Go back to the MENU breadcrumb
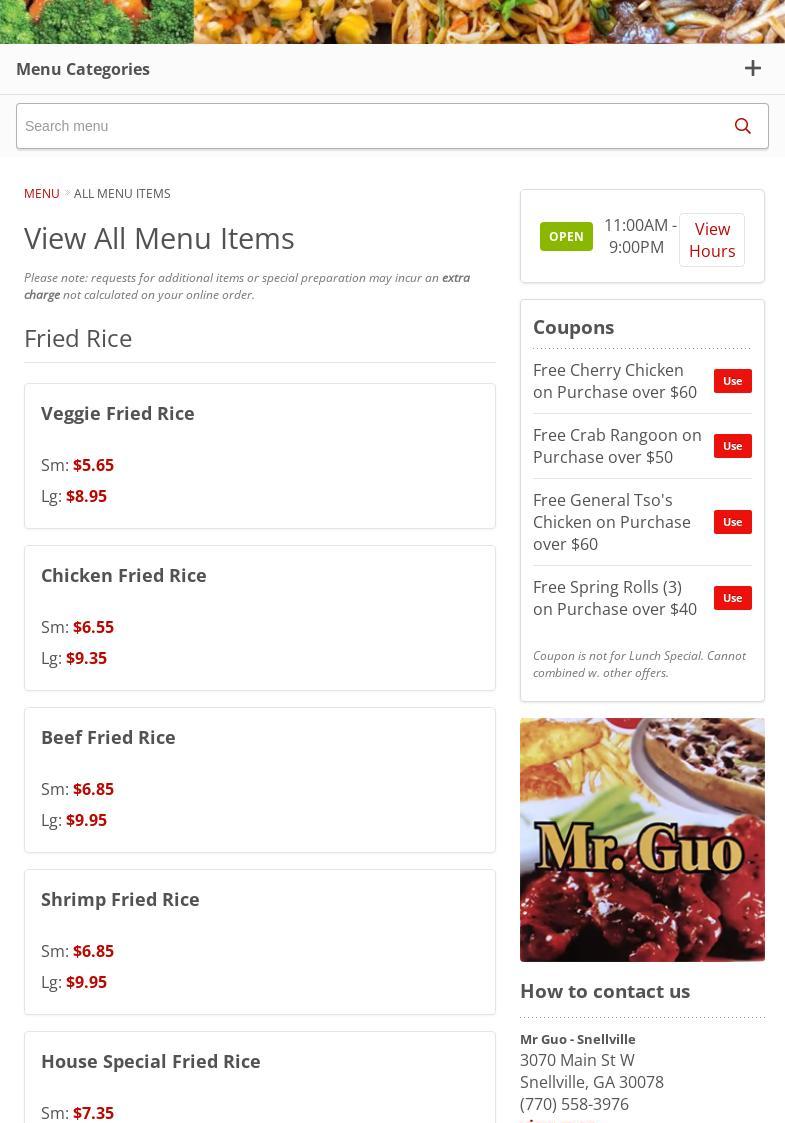Image resolution: width=785 pixels, height=1123 pixels. (x=42, y=194)
